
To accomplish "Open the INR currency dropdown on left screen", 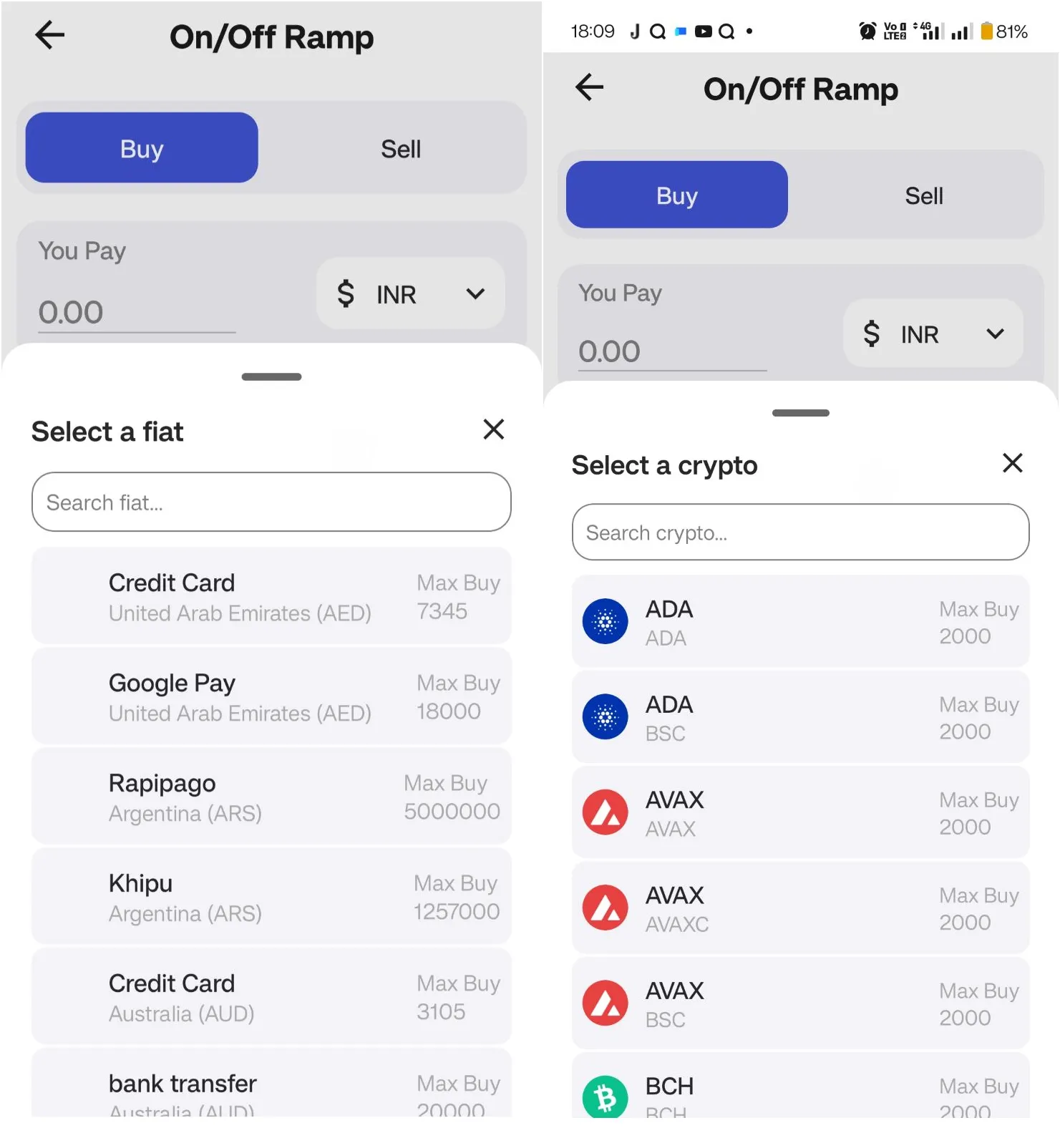I will pyautogui.click(x=475, y=293).
